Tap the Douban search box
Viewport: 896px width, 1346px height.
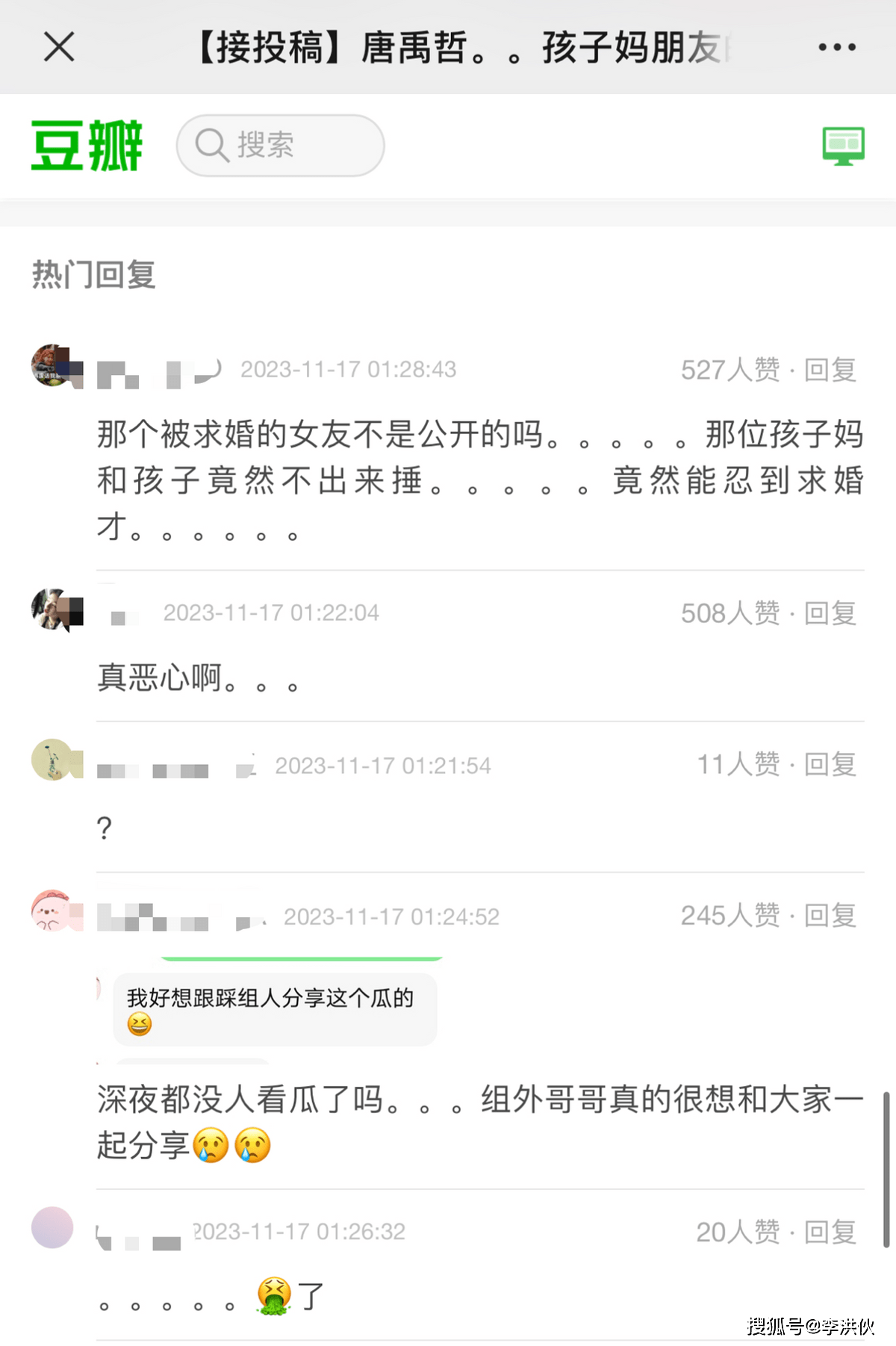click(x=281, y=146)
